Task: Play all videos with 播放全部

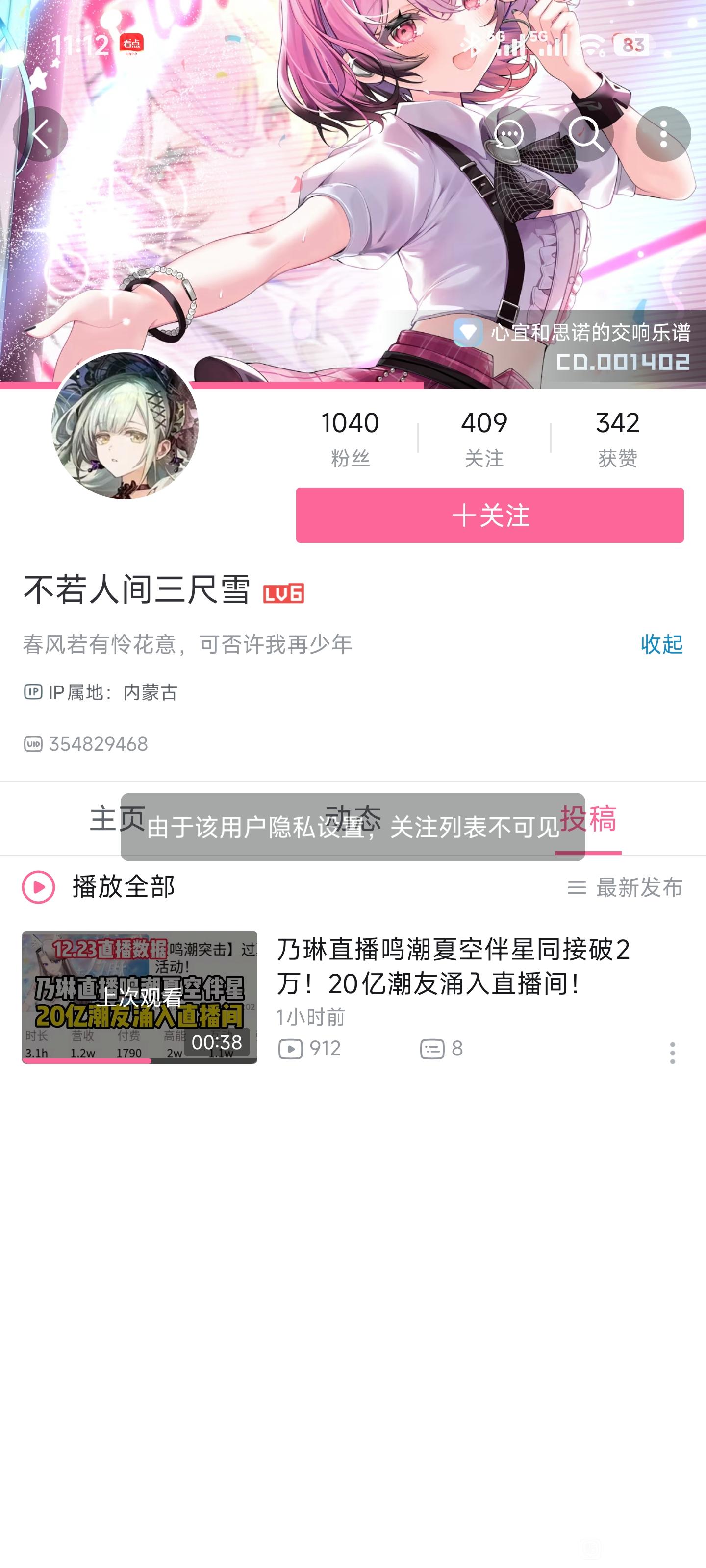Action: point(99,887)
